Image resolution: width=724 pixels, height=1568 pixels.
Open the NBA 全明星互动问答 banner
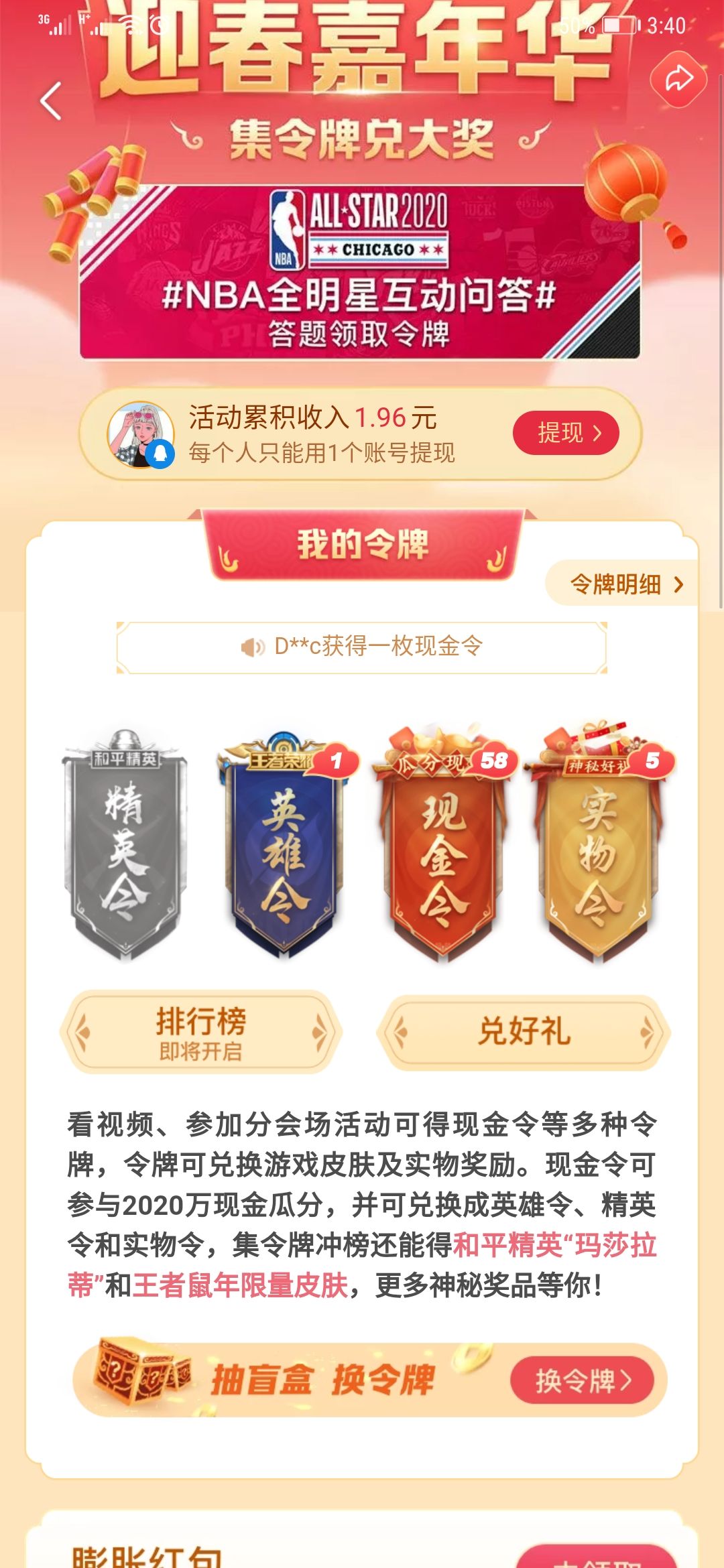pos(362,268)
